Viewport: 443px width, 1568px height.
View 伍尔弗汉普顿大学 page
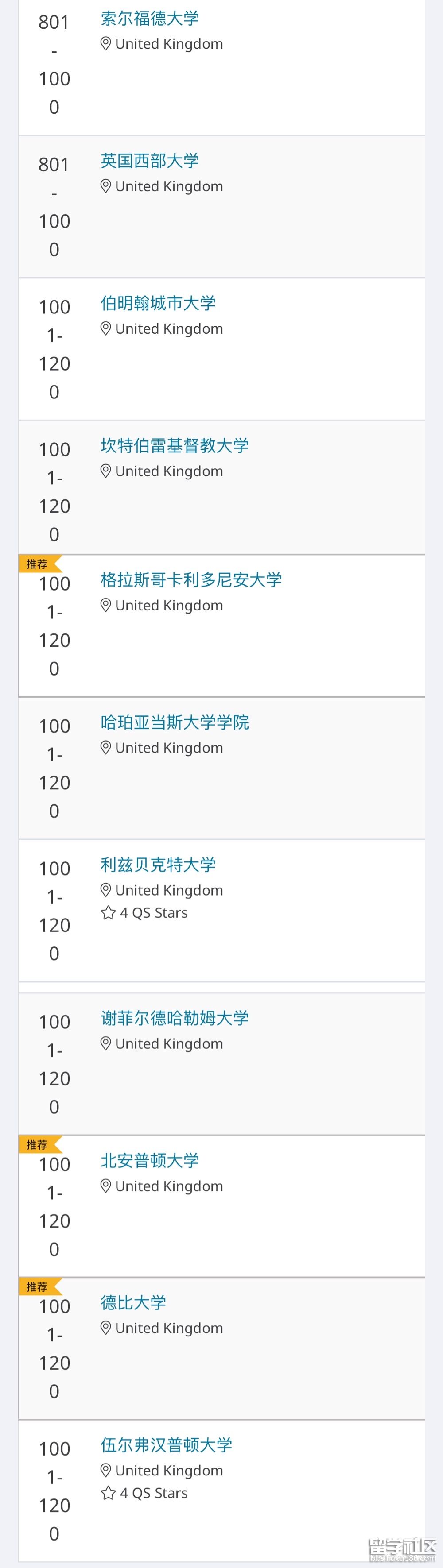pyautogui.click(x=167, y=1445)
